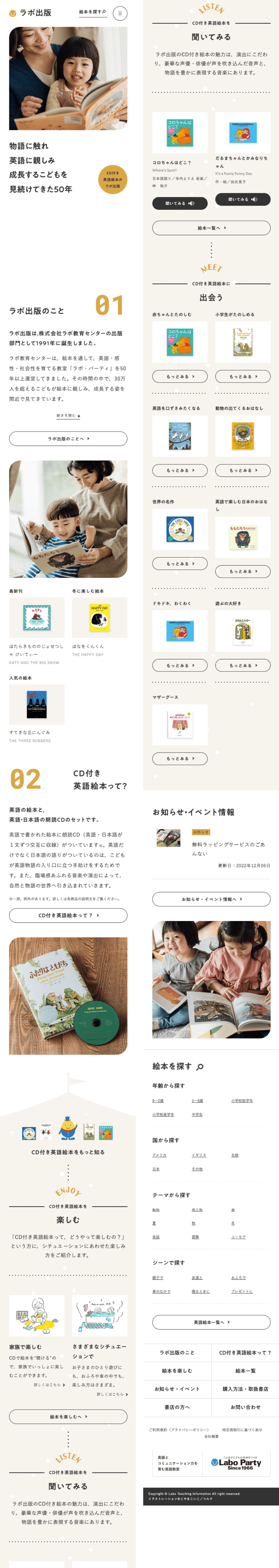Open the 絵本を楽しむへ button
Screen dimensions: 279x1568
click(68, 1417)
